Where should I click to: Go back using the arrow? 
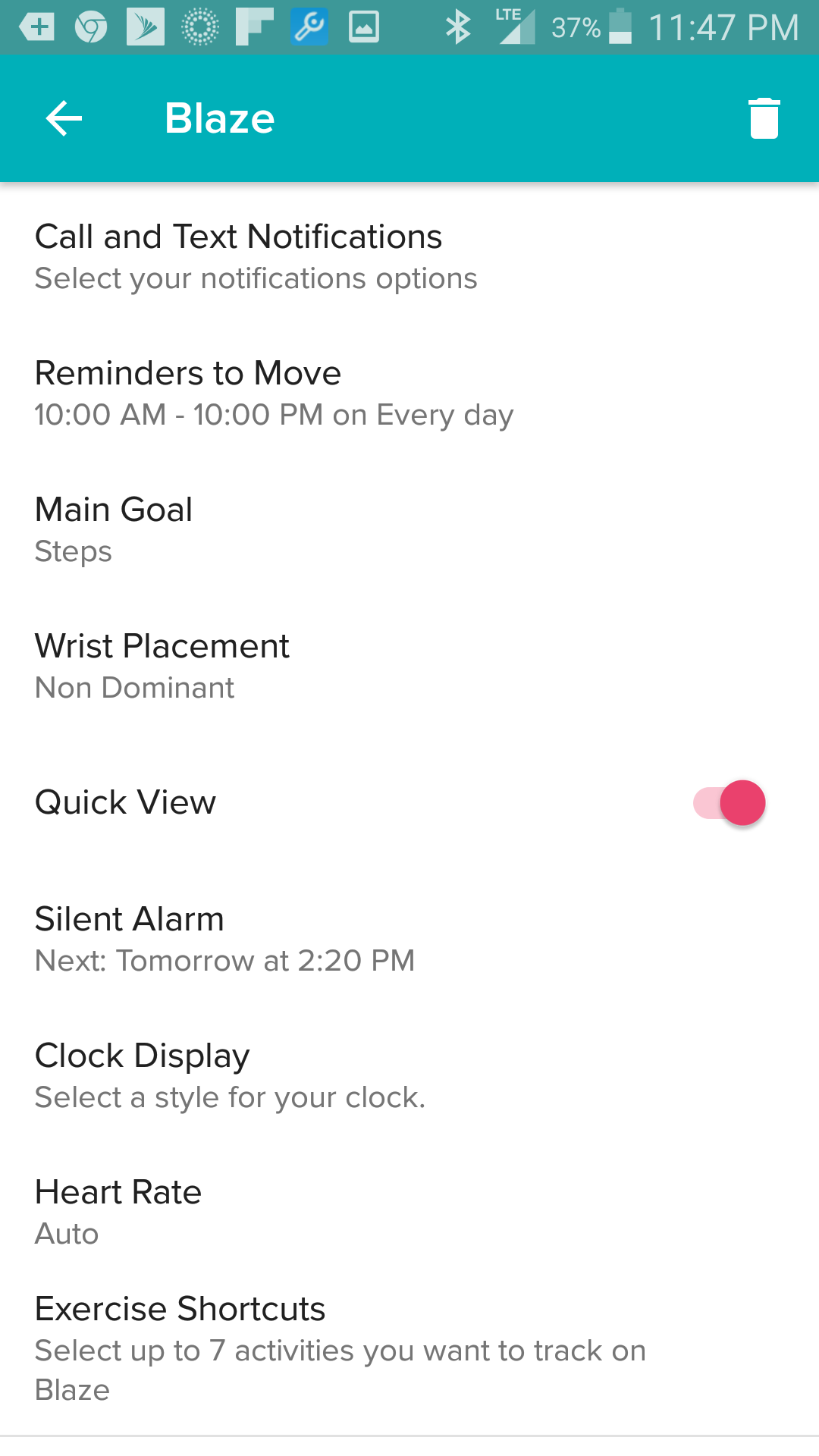pos(64,118)
